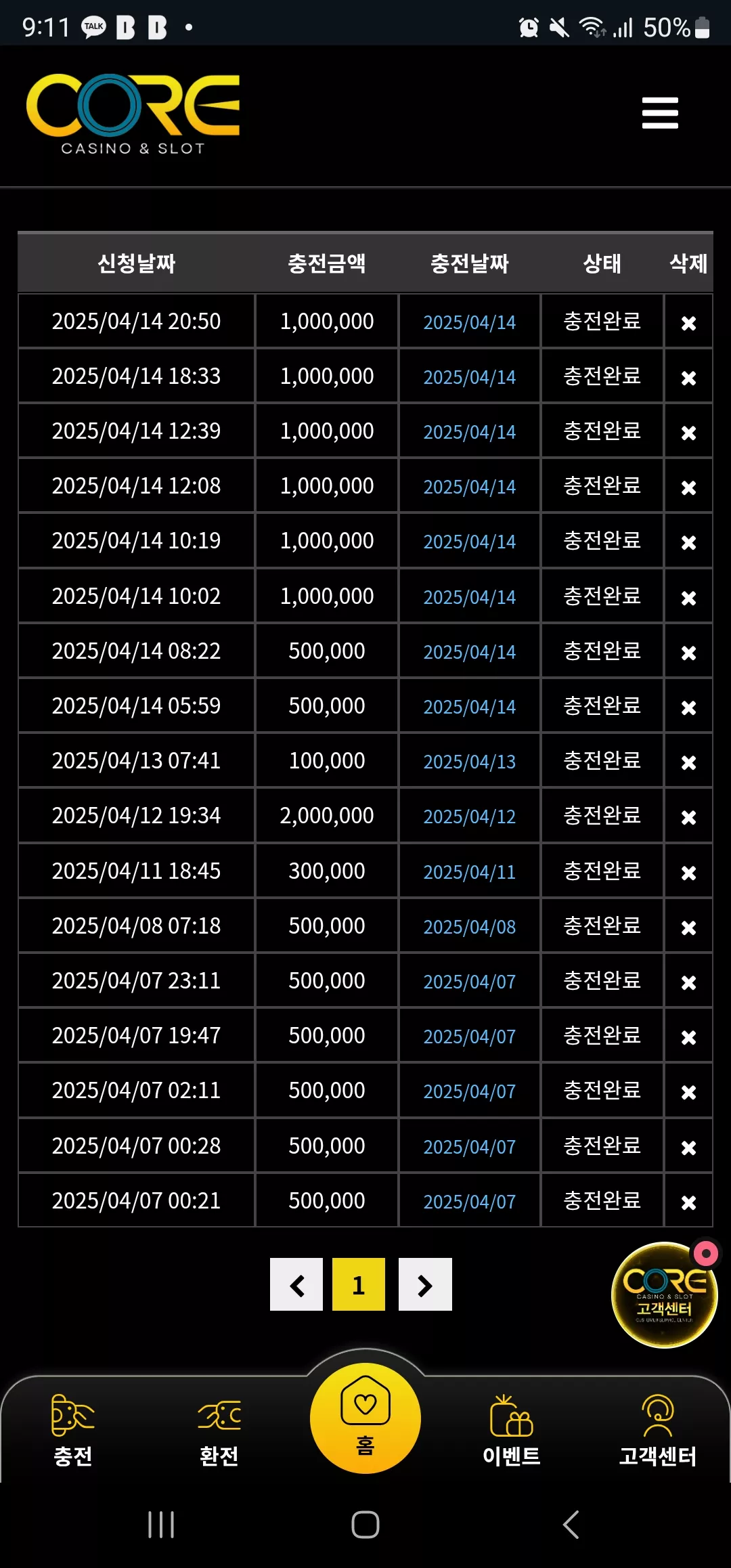
Task: Go to the previous page
Action: click(296, 1284)
